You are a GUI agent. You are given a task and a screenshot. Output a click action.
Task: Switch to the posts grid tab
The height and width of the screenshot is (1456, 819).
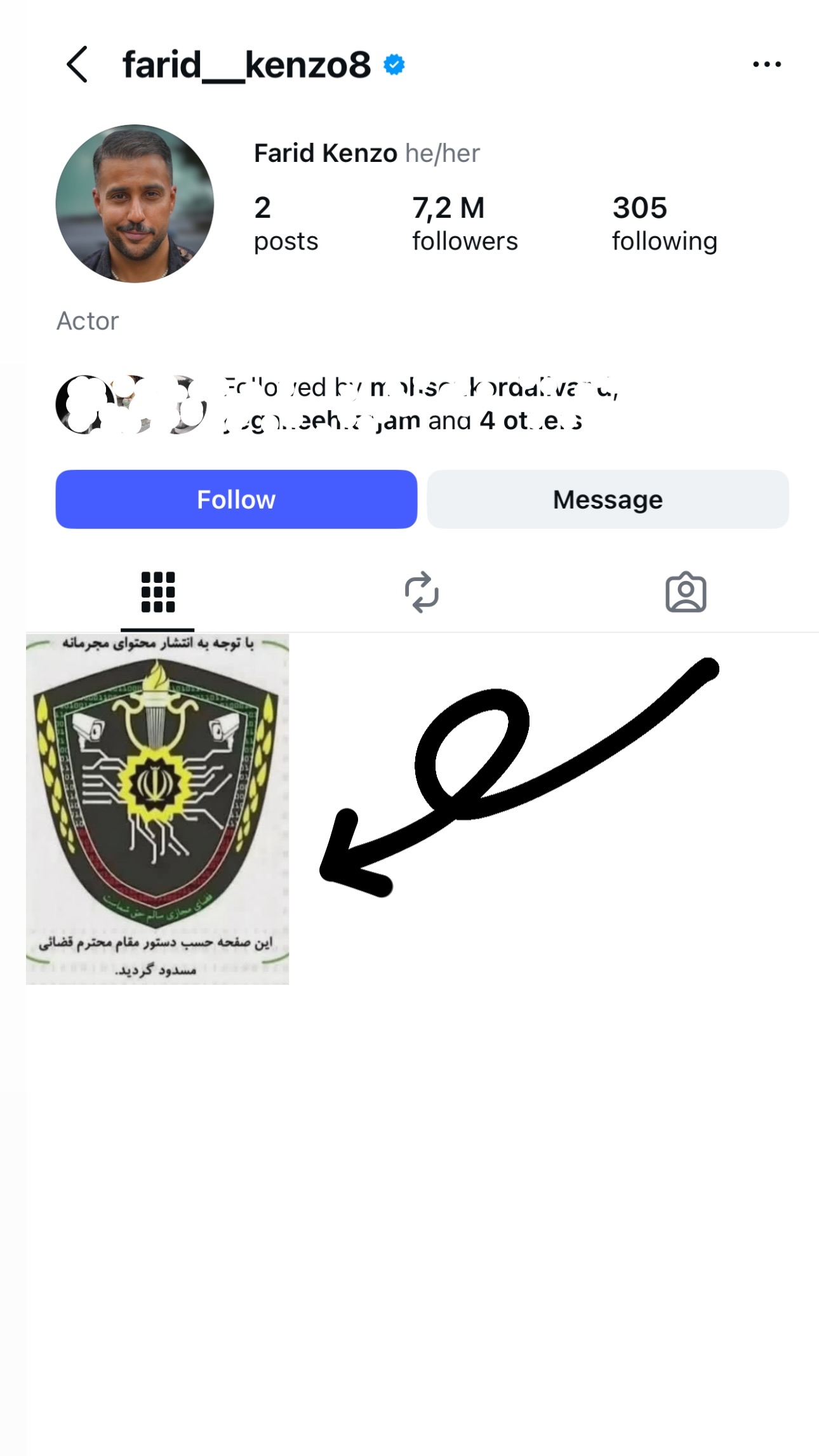pos(157,592)
